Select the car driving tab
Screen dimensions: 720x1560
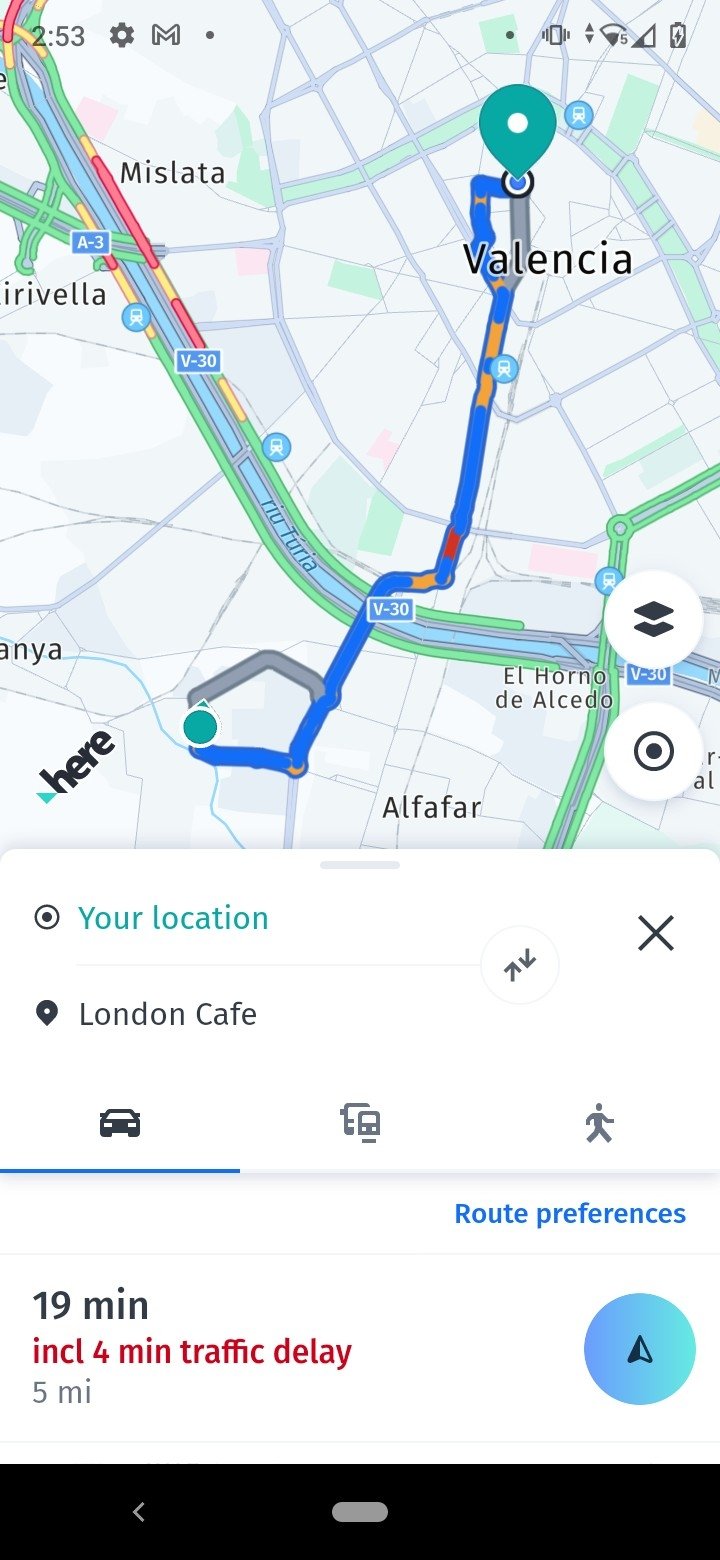coord(120,1124)
